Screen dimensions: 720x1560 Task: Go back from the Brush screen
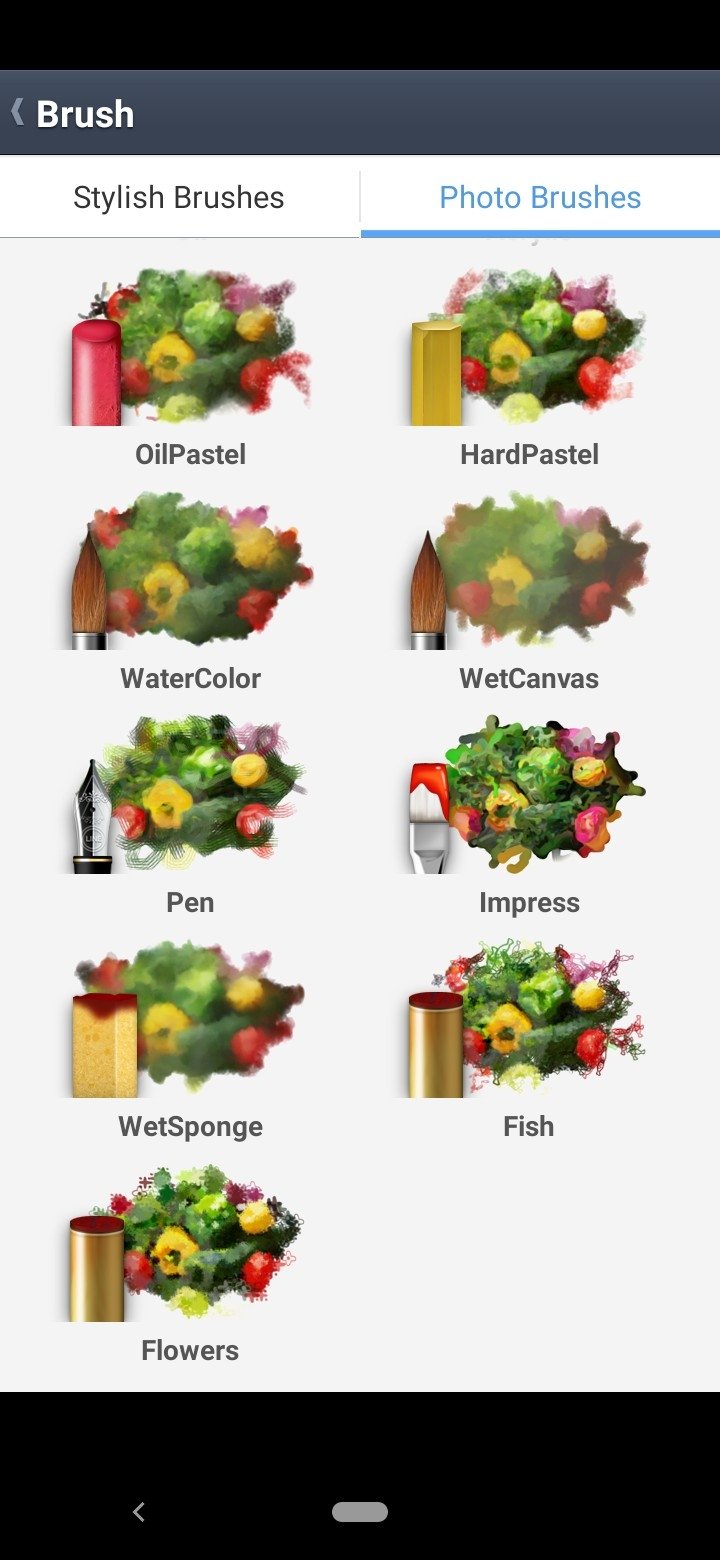[17, 112]
